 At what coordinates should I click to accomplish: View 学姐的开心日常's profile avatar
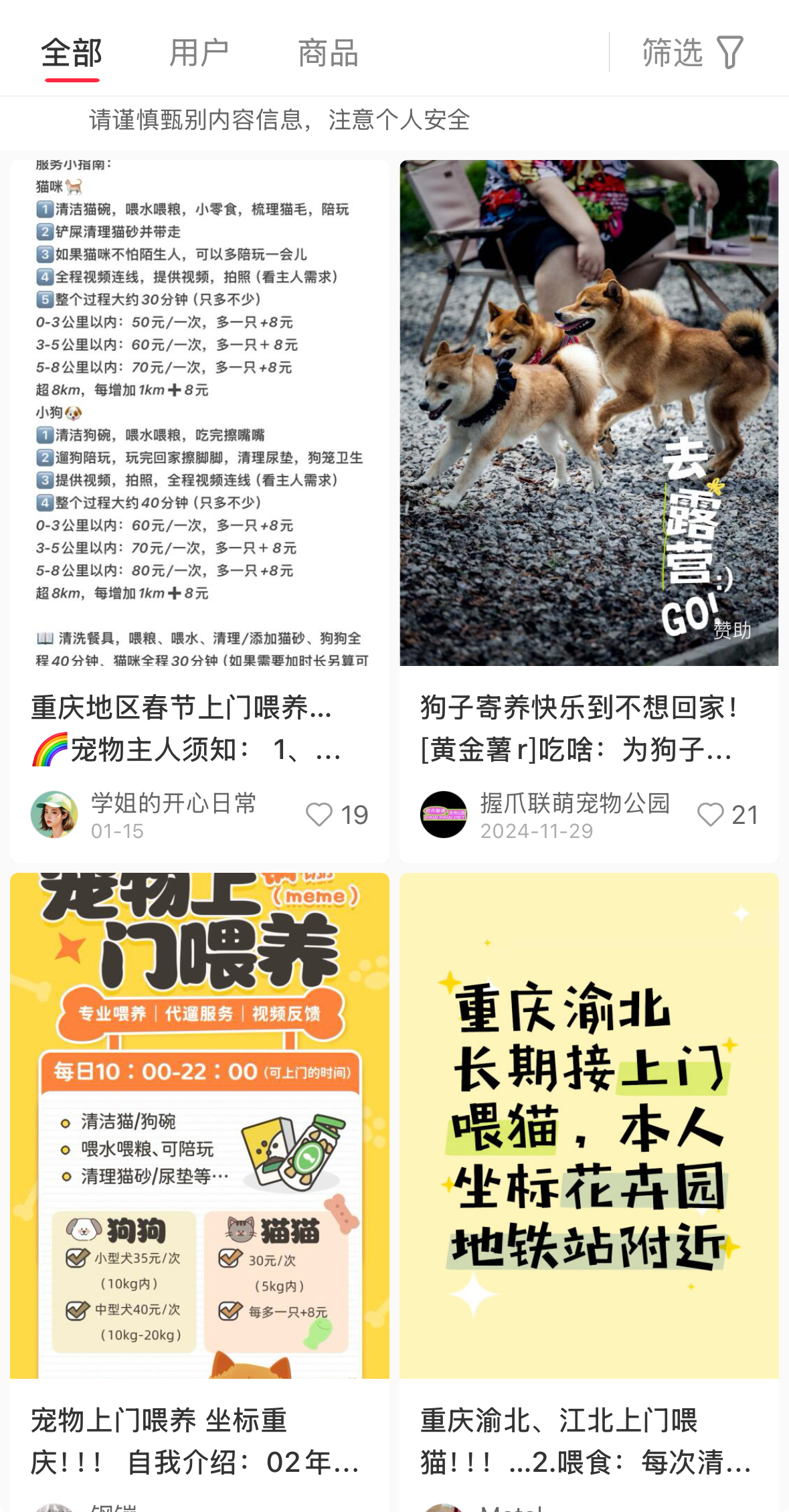pyautogui.click(x=54, y=815)
